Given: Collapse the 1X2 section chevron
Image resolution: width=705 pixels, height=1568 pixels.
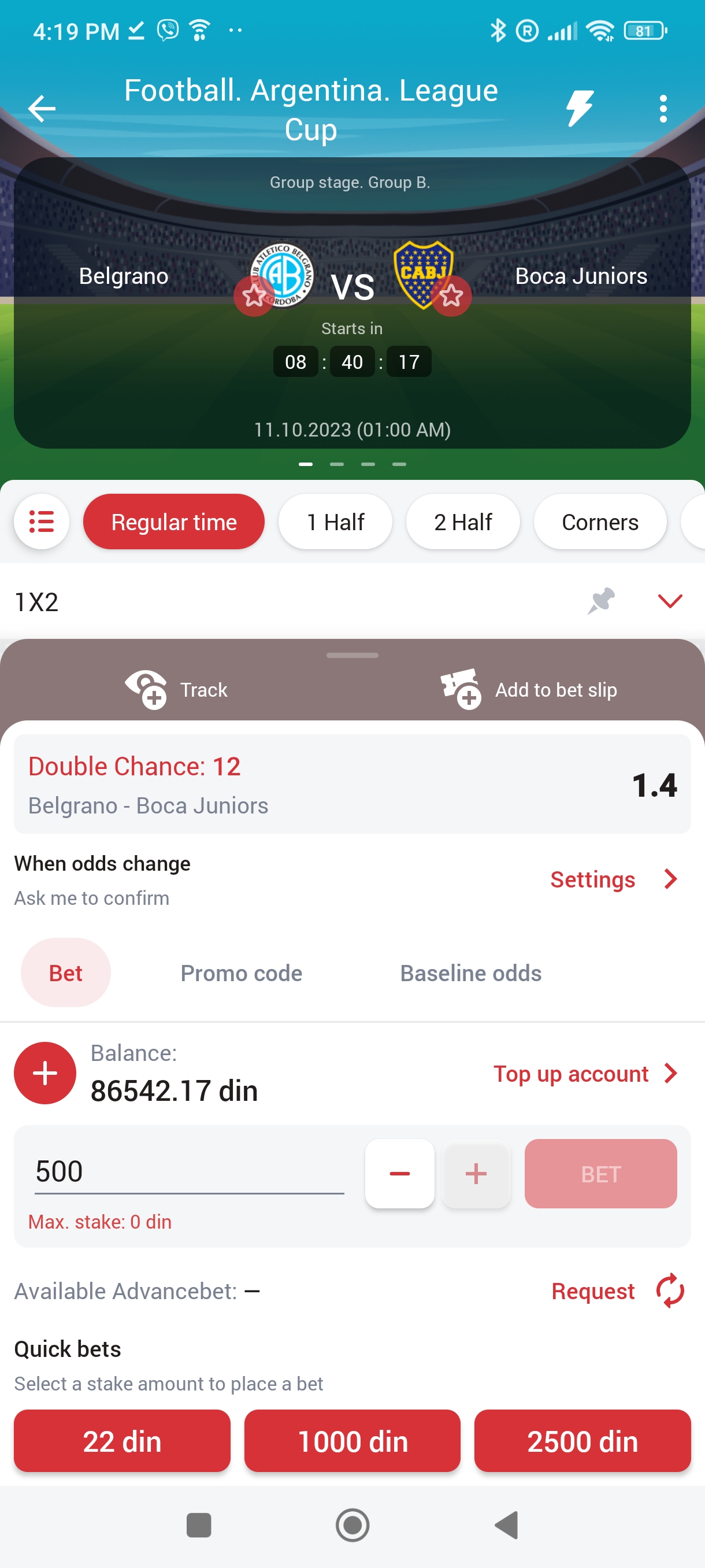Looking at the screenshot, I should [670, 601].
